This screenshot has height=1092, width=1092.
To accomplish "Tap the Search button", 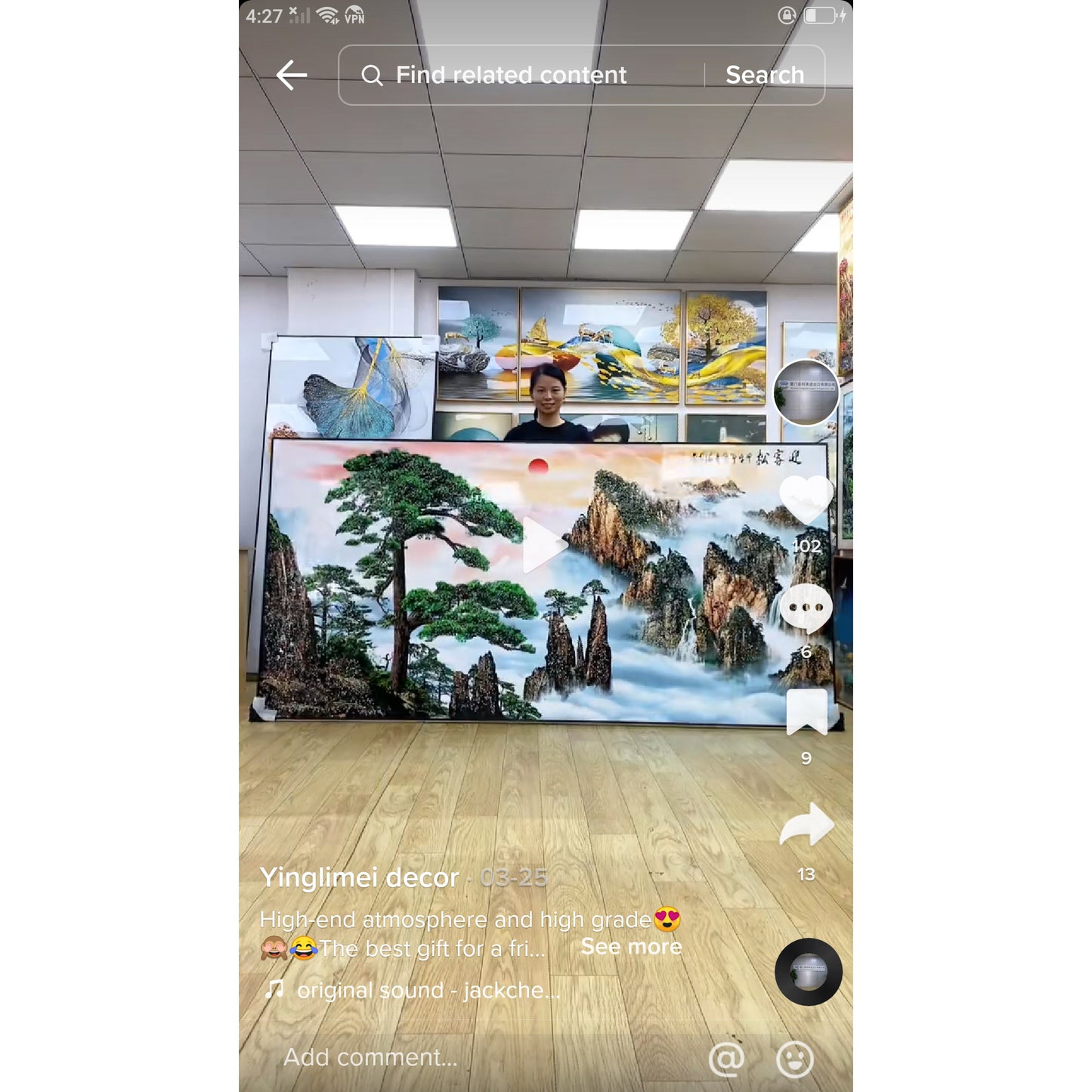I will click(764, 75).
